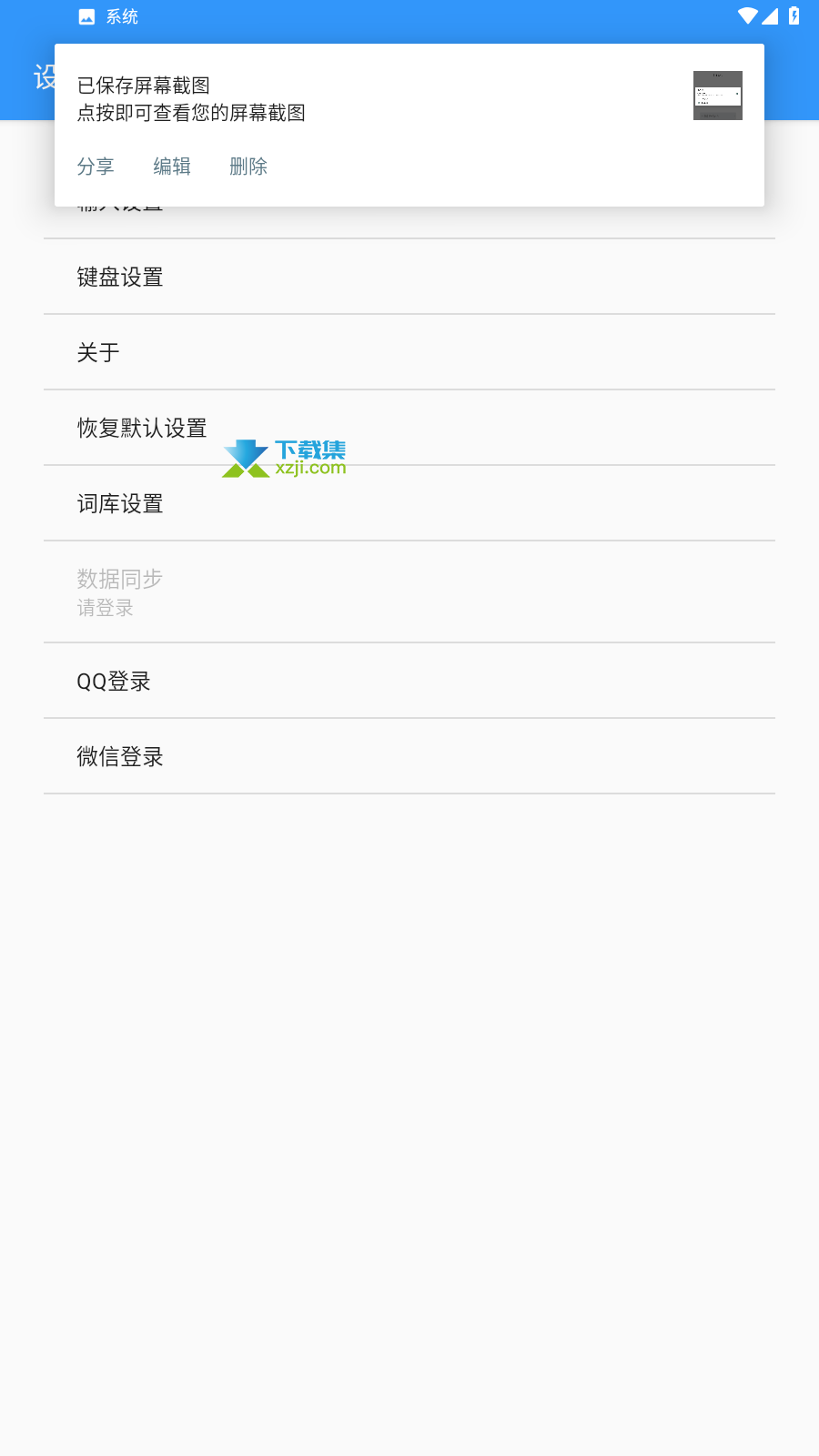This screenshot has width=819, height=1456.
Task: Log in with QQ登录
Action: (x=409, y=681)
